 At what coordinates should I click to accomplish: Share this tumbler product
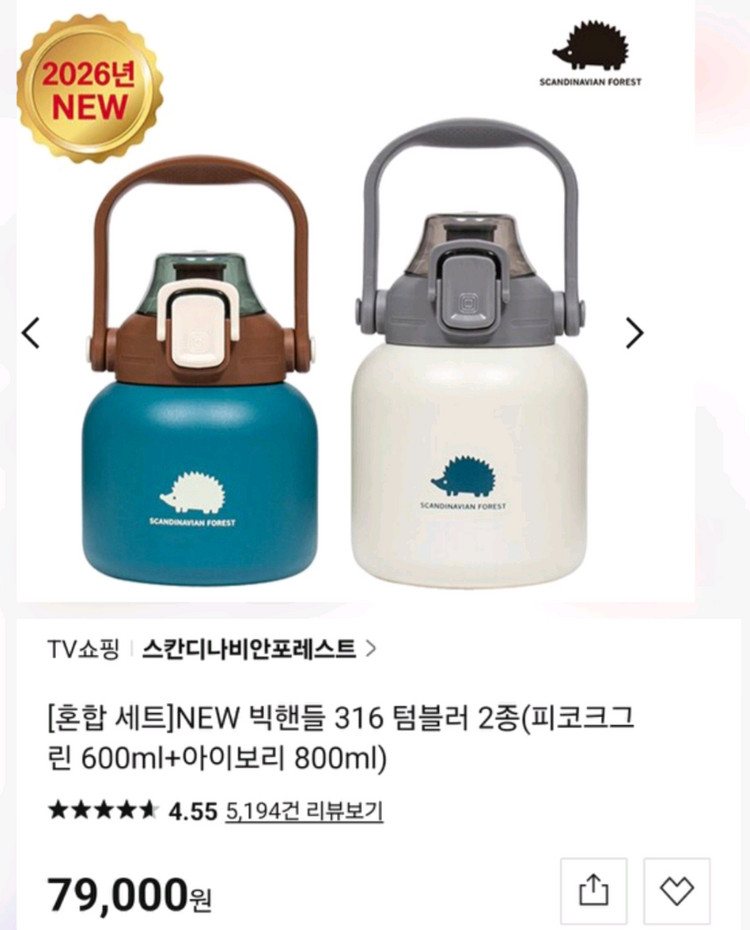click(594, 890)
